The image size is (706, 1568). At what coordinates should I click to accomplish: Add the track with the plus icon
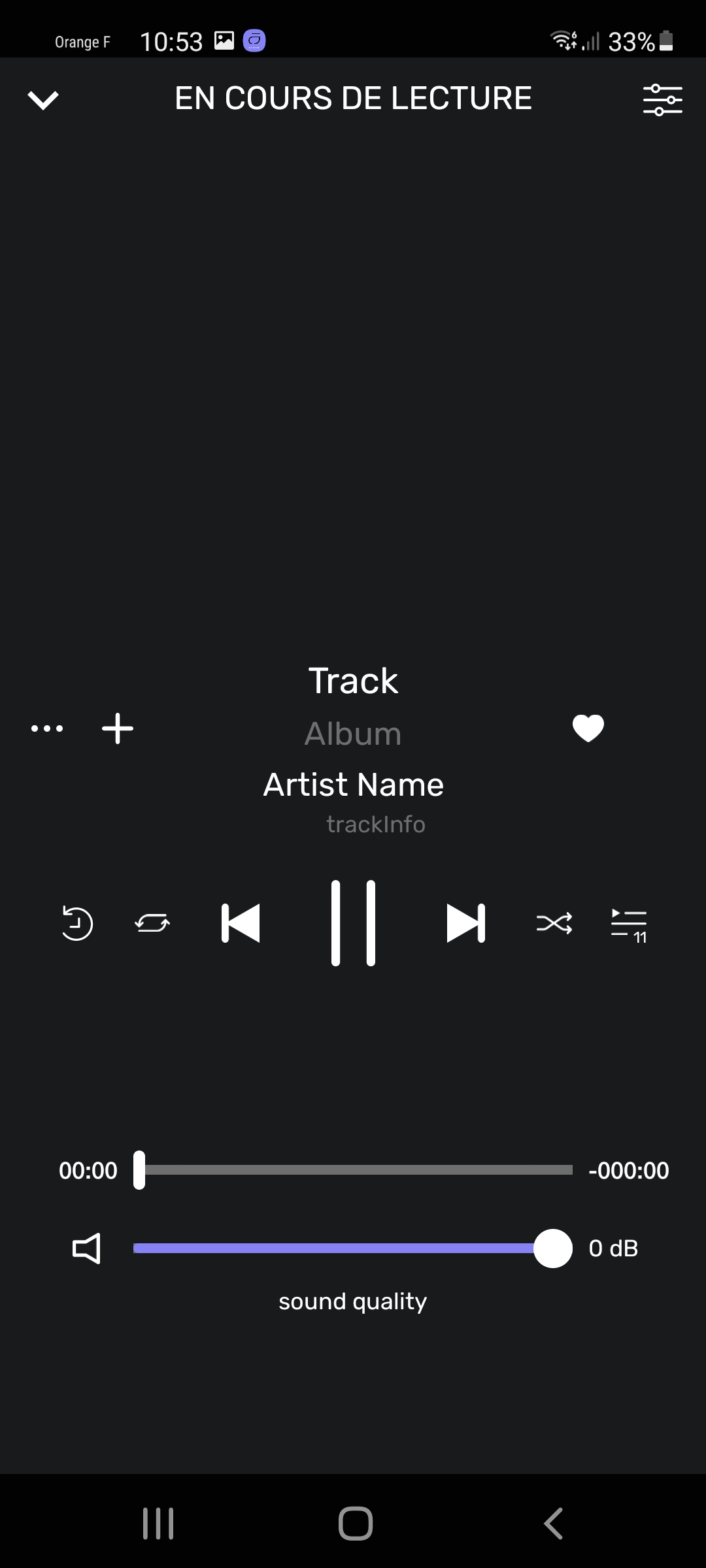118,728
